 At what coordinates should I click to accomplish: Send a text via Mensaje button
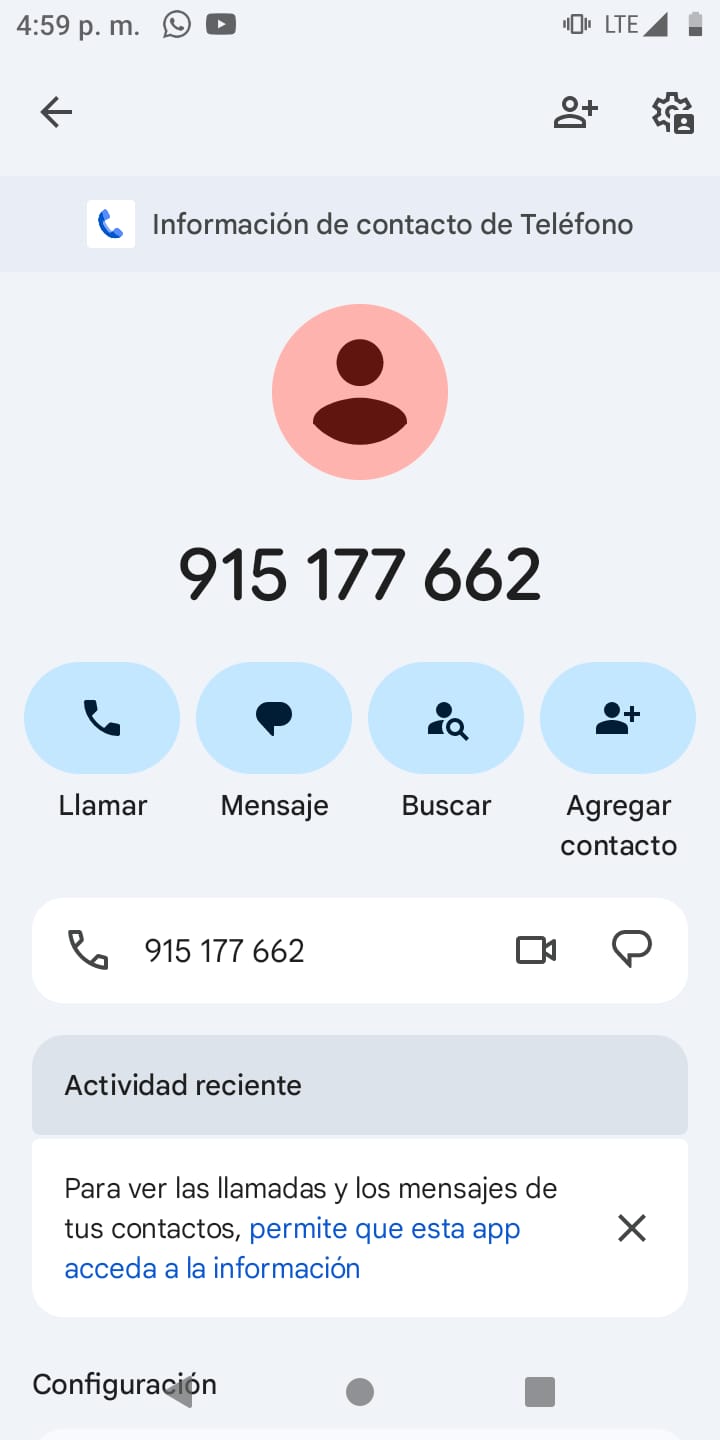(x=274, y=718)
